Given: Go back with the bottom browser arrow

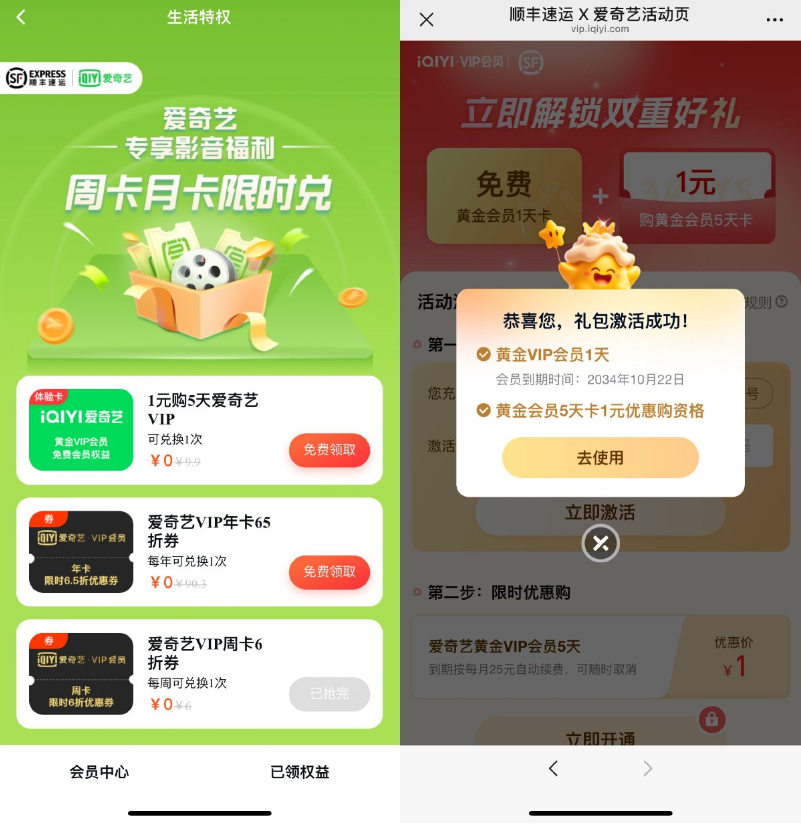Looking at the screenshot, I should tap(553, 768).
